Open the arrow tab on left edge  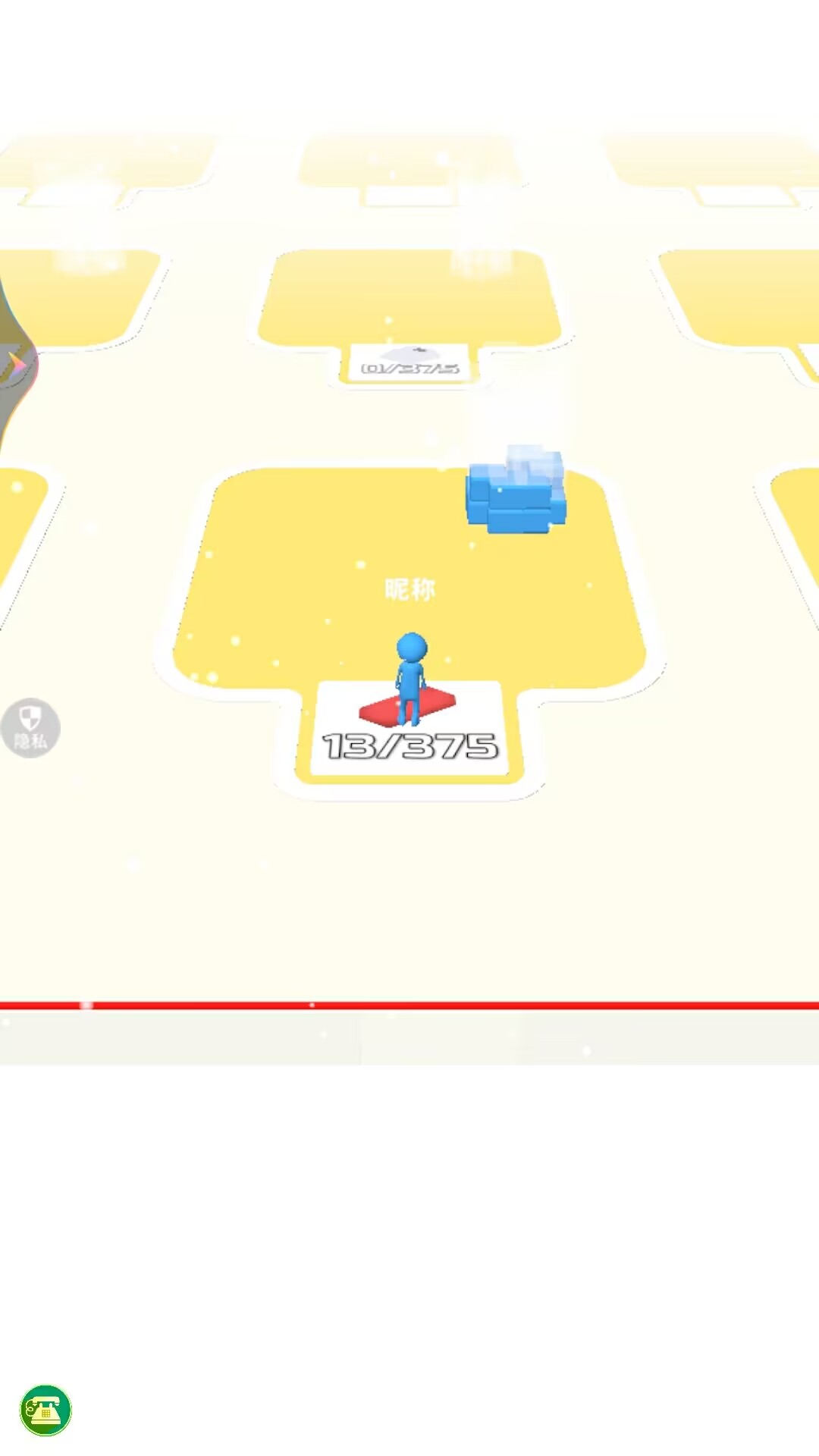pos(14,364)
